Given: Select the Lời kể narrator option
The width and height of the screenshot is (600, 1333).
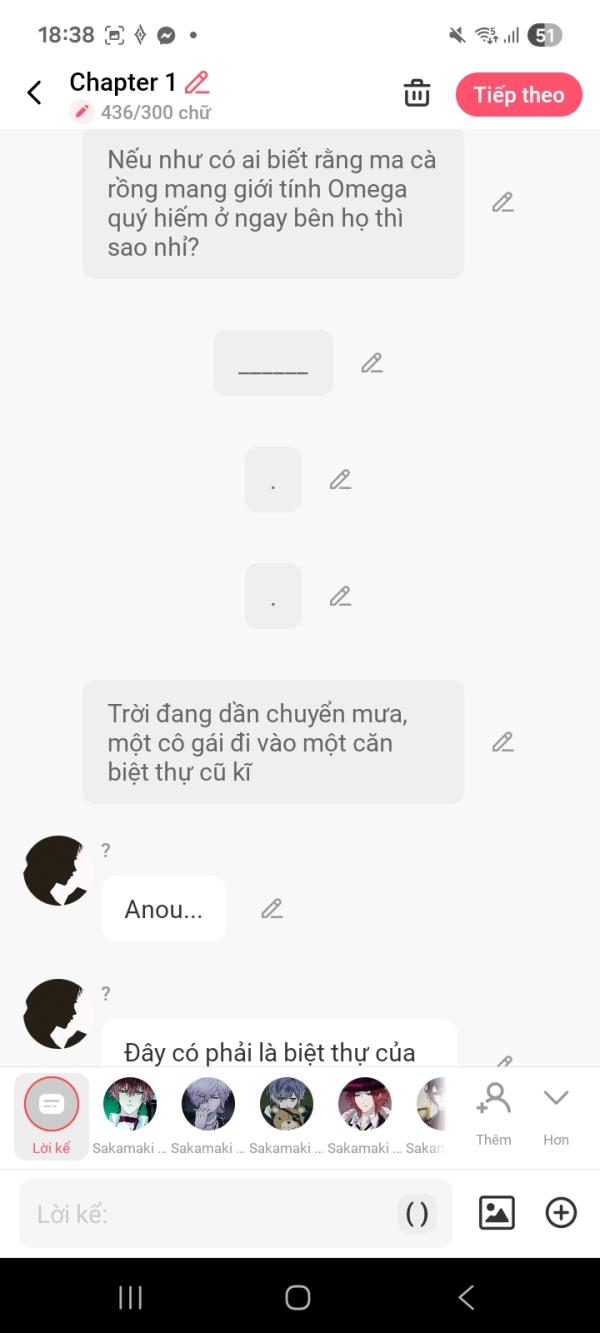Looking at the screenshot, I should 51,1116.
